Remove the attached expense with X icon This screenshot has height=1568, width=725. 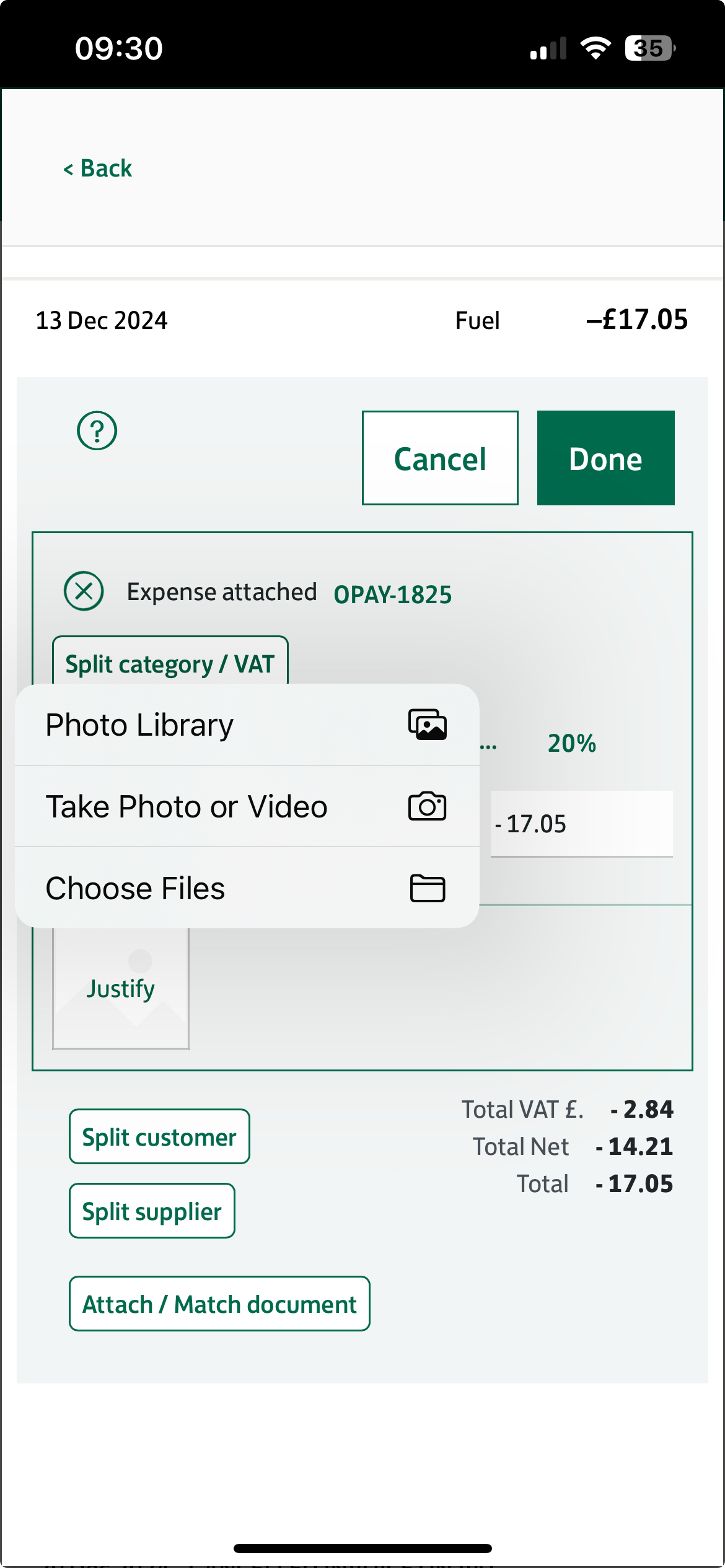coord(84,591)
